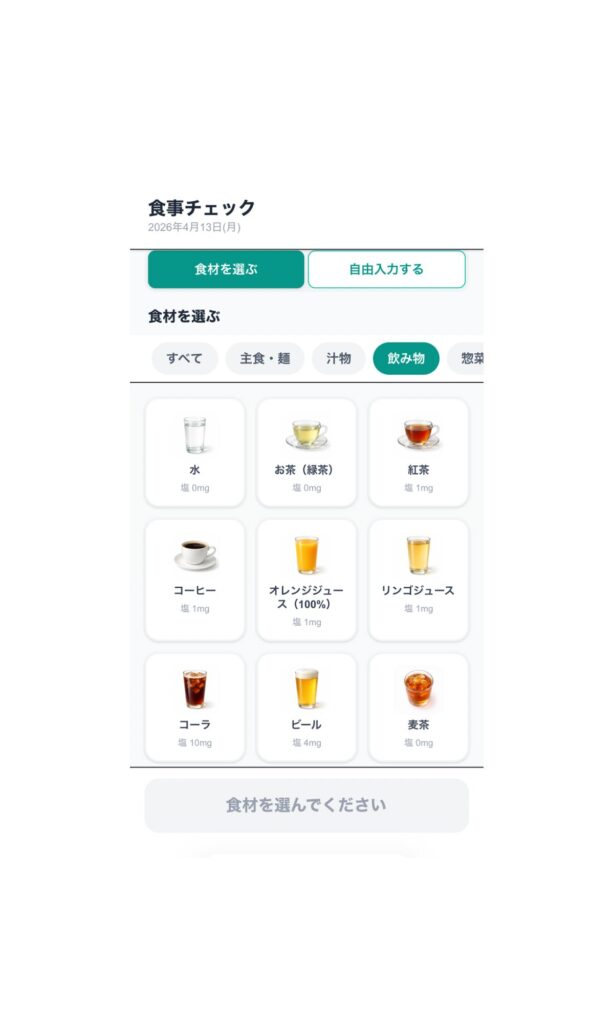Select the すべて category chip

coord(184,358)
